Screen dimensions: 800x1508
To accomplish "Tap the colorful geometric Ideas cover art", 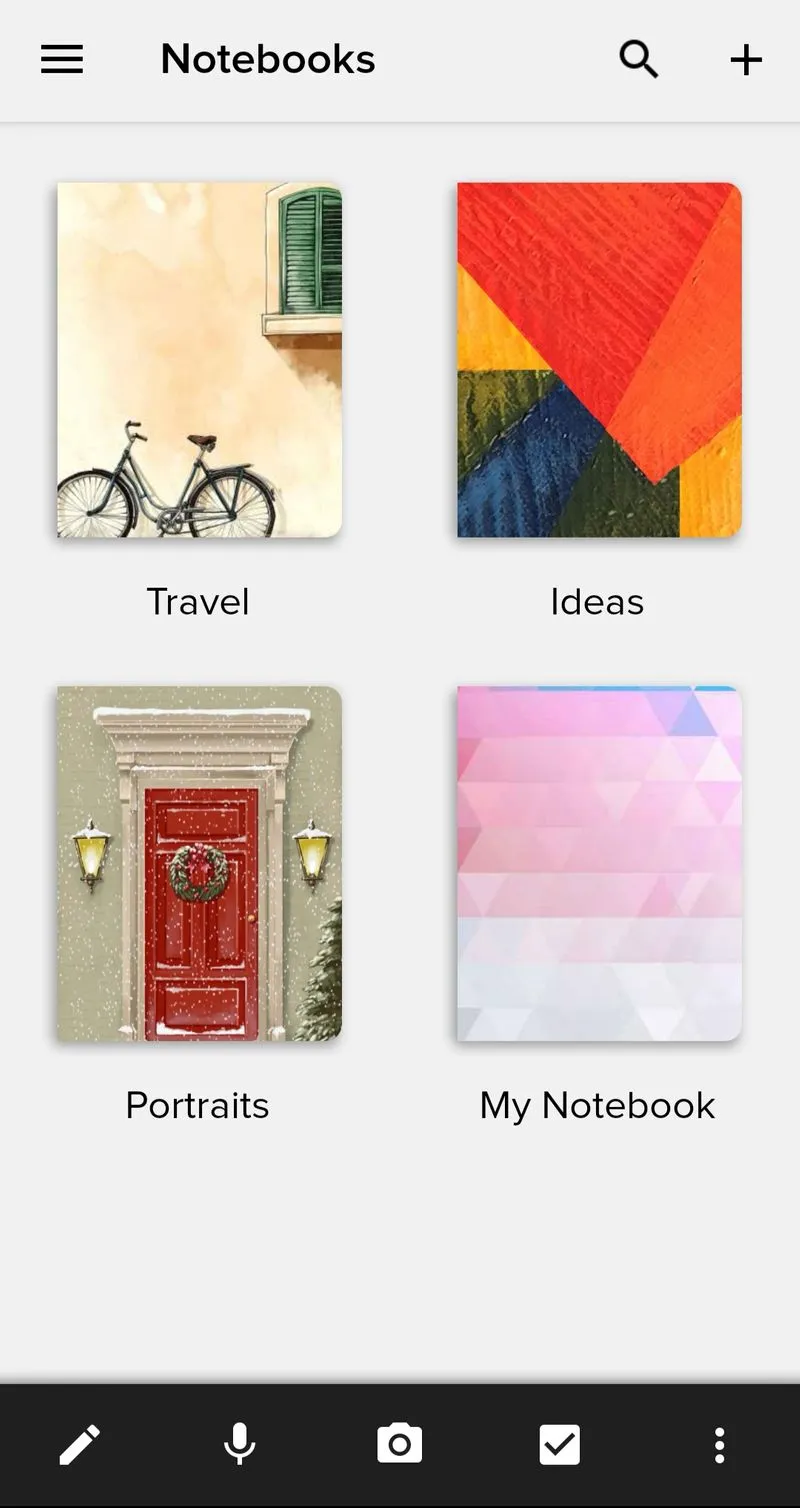I will [x=597, y=360].
